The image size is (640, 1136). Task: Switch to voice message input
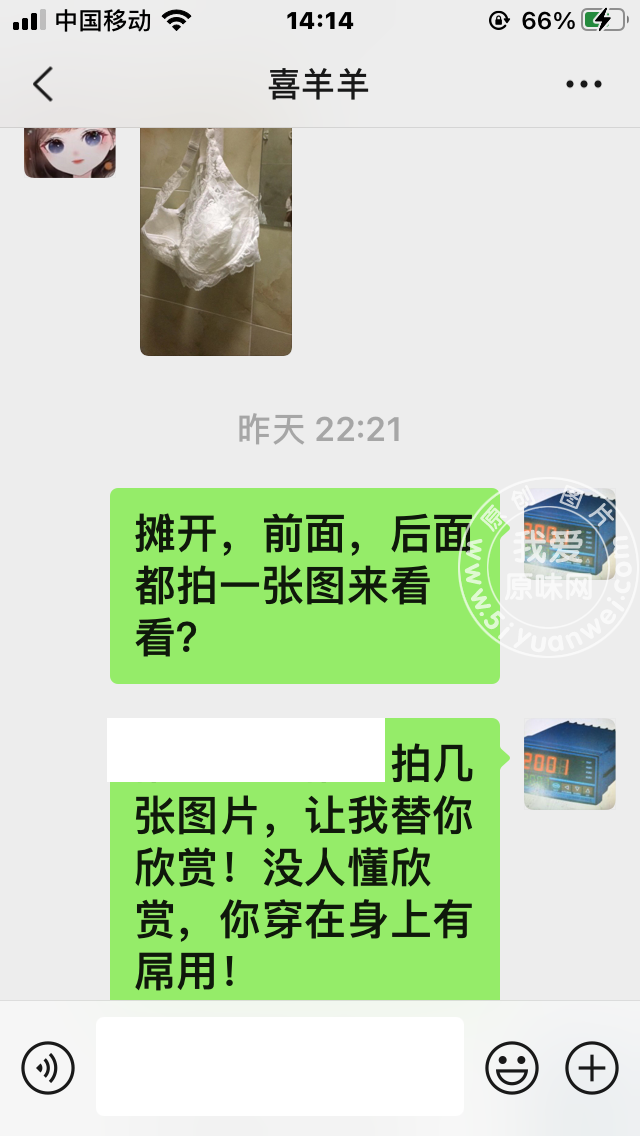point(48,1067)
